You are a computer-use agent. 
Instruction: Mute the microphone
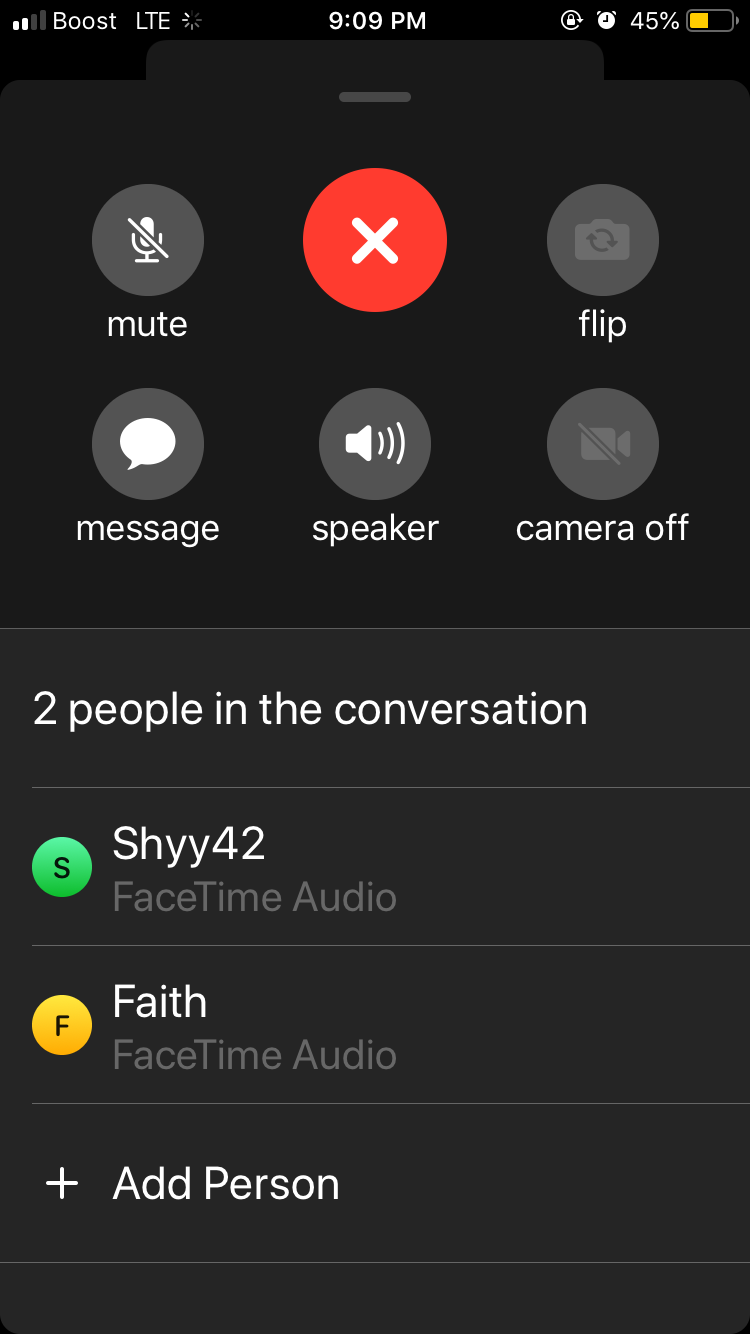[x=148, y=240]
